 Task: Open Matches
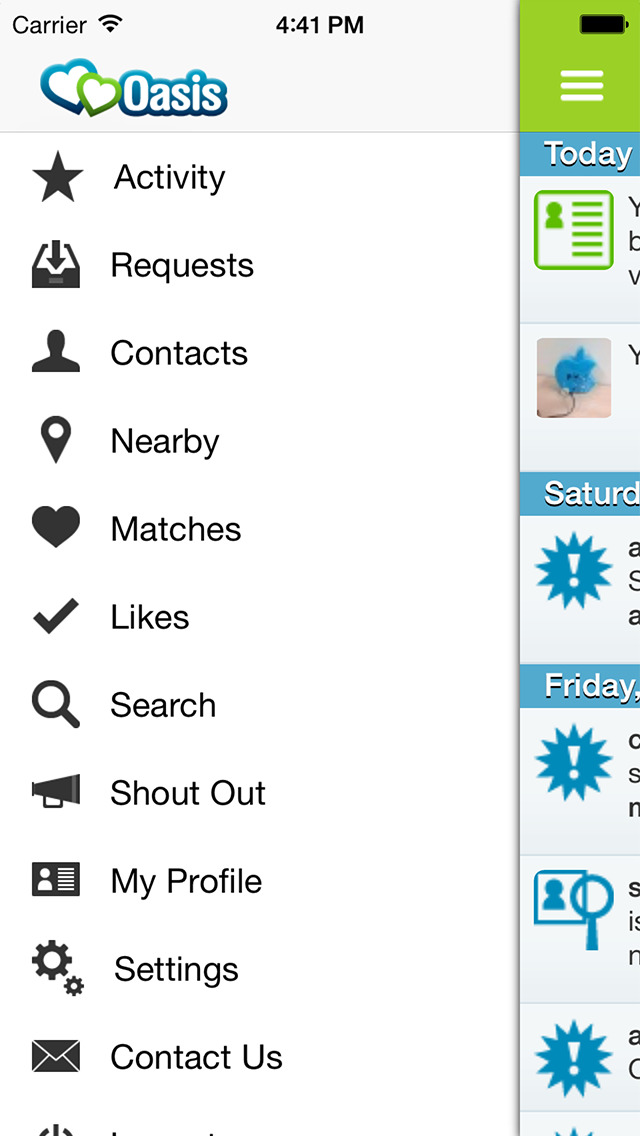click(x=175, y=529)
